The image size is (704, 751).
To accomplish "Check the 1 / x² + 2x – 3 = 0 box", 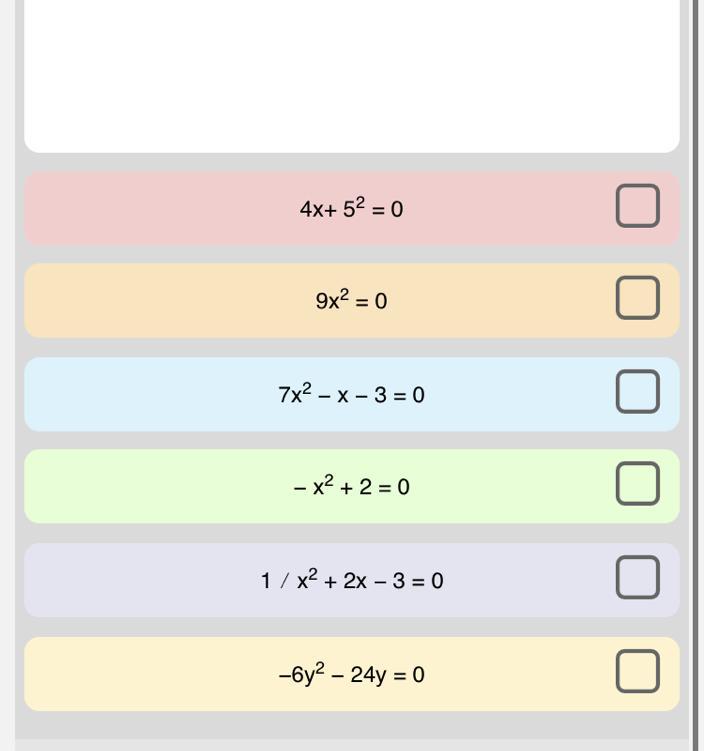I will coord(637,577).
